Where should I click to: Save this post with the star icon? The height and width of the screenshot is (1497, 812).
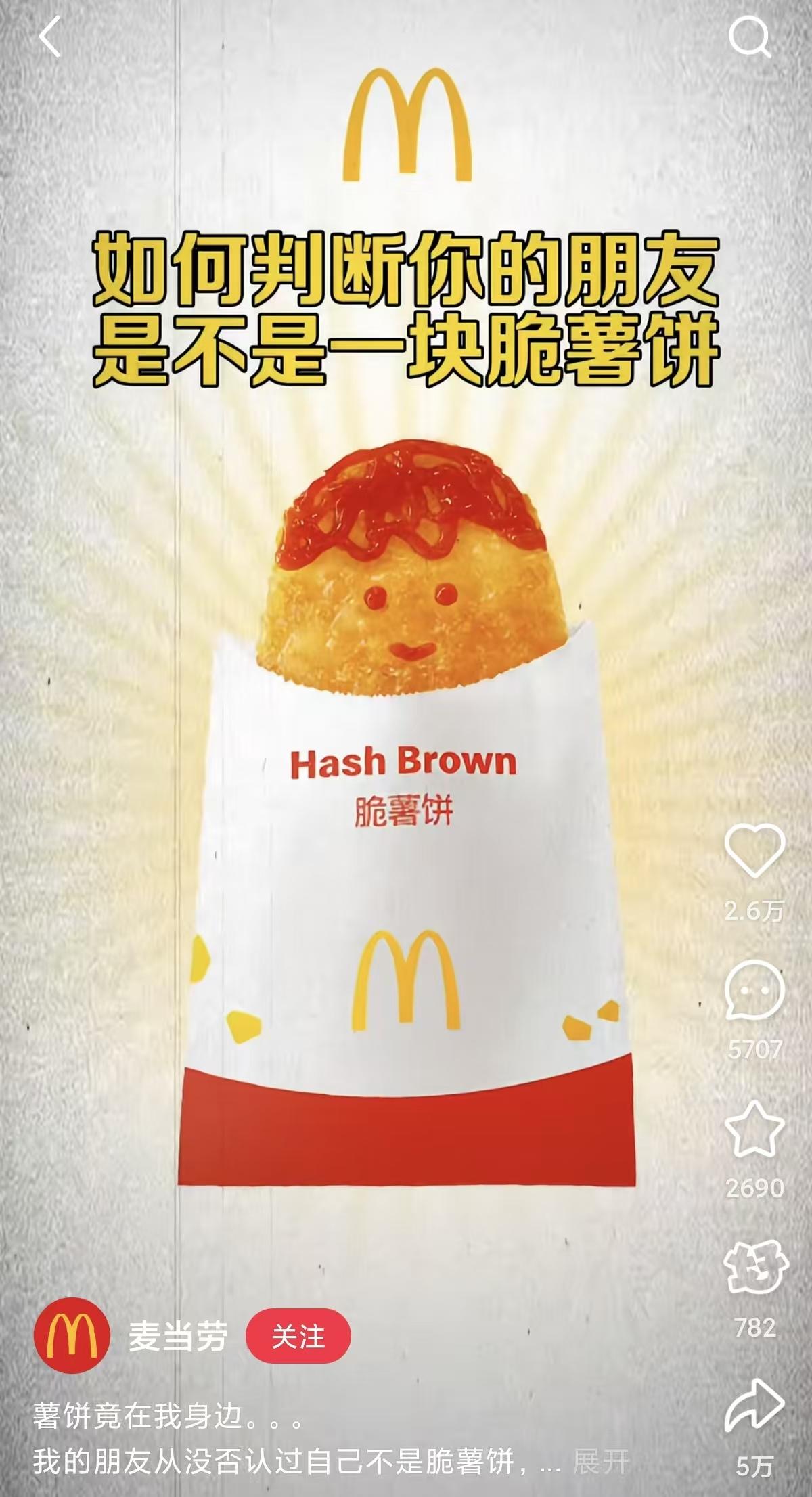(x=754, y=1128)
